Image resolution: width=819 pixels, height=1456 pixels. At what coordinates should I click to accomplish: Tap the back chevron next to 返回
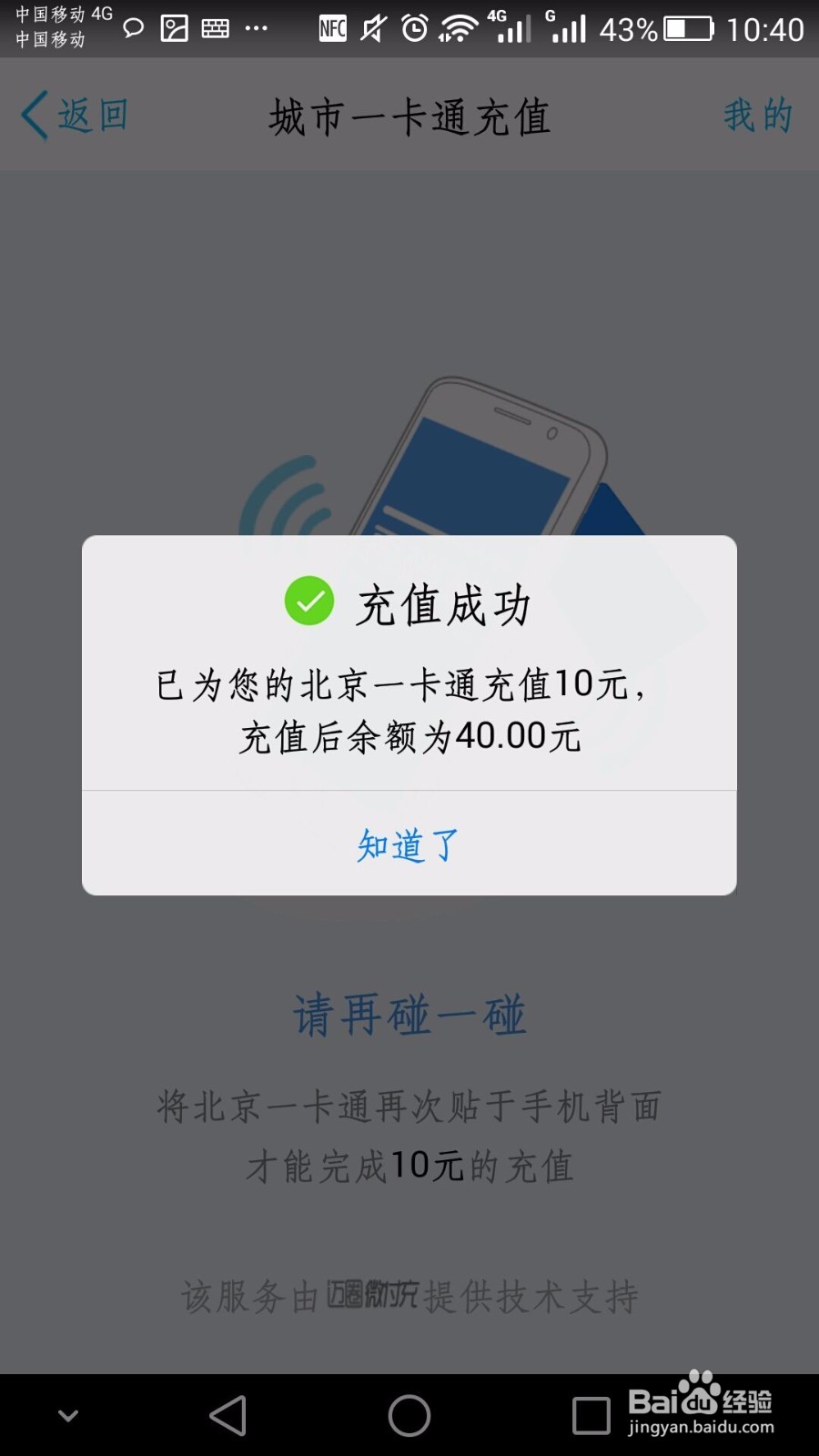pos(33,116)
